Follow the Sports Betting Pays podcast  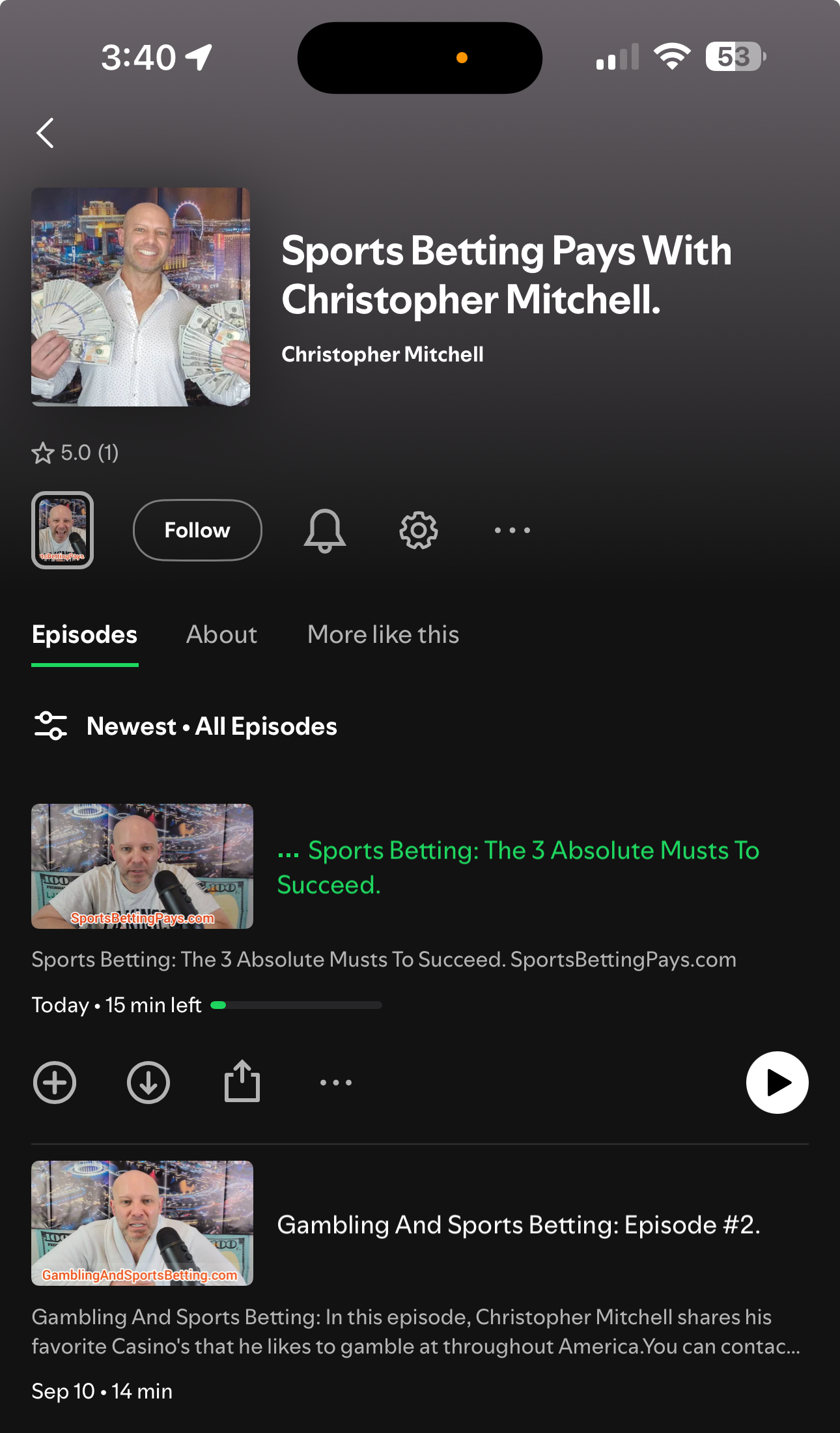point(197,530)
